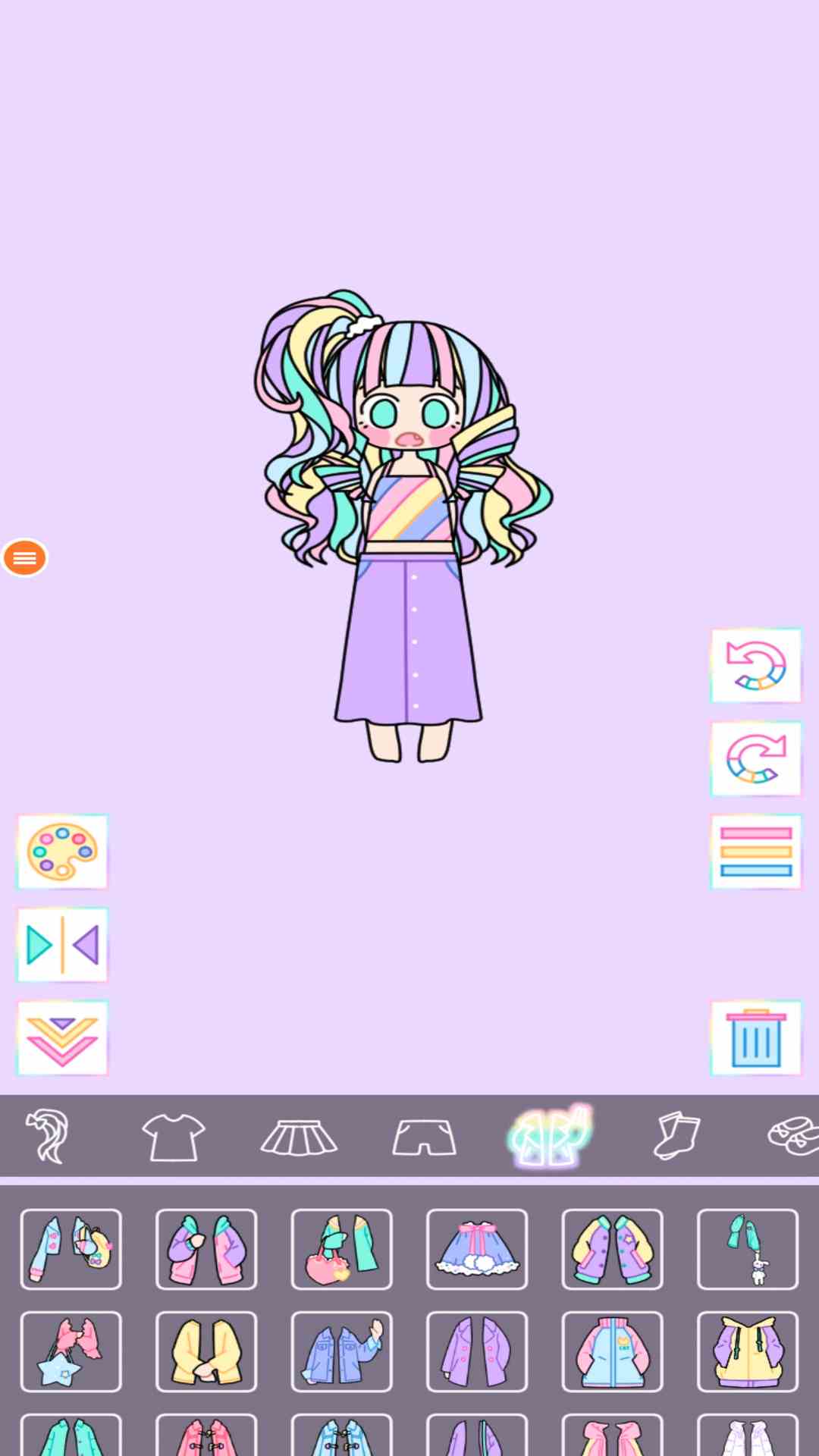
Task: Switch to the shirt tab
Action: [x=173, y=1137]
